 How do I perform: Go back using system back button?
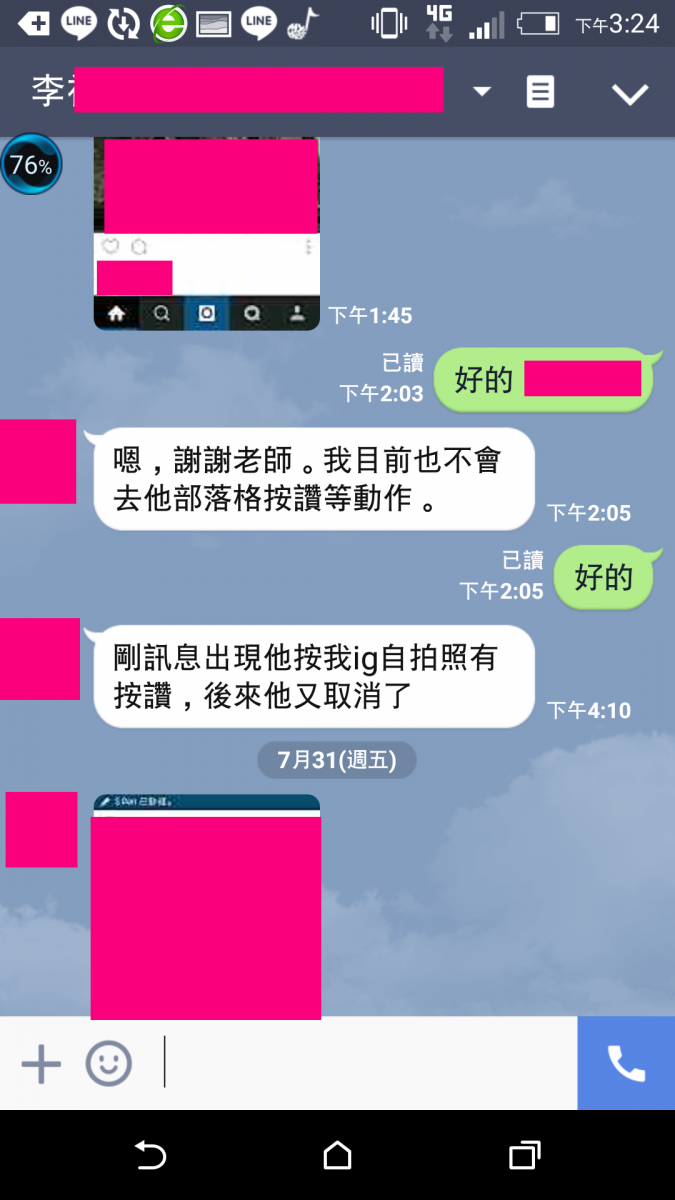tap(150, 1156)
